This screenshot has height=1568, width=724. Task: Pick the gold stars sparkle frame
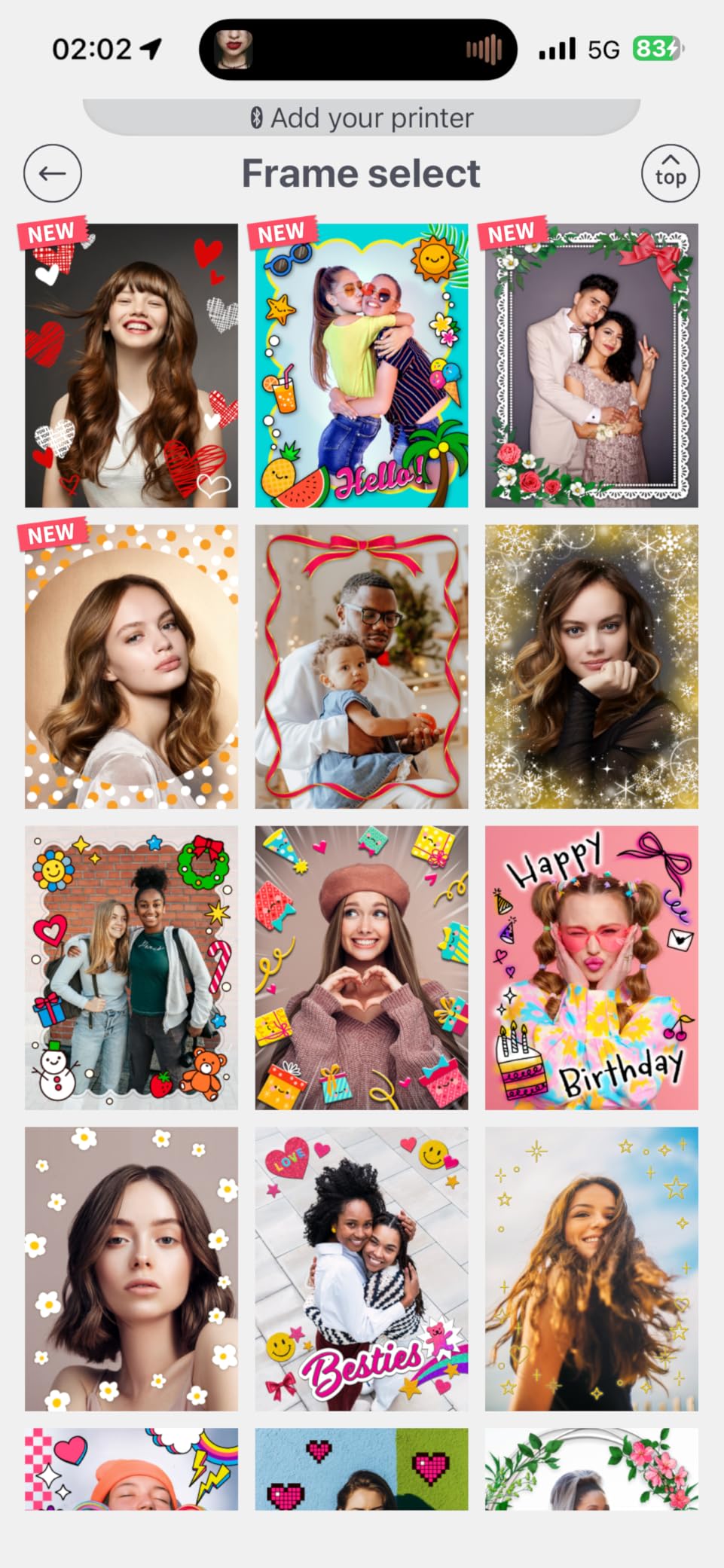pyautogui.click(x=591, y=1269)
